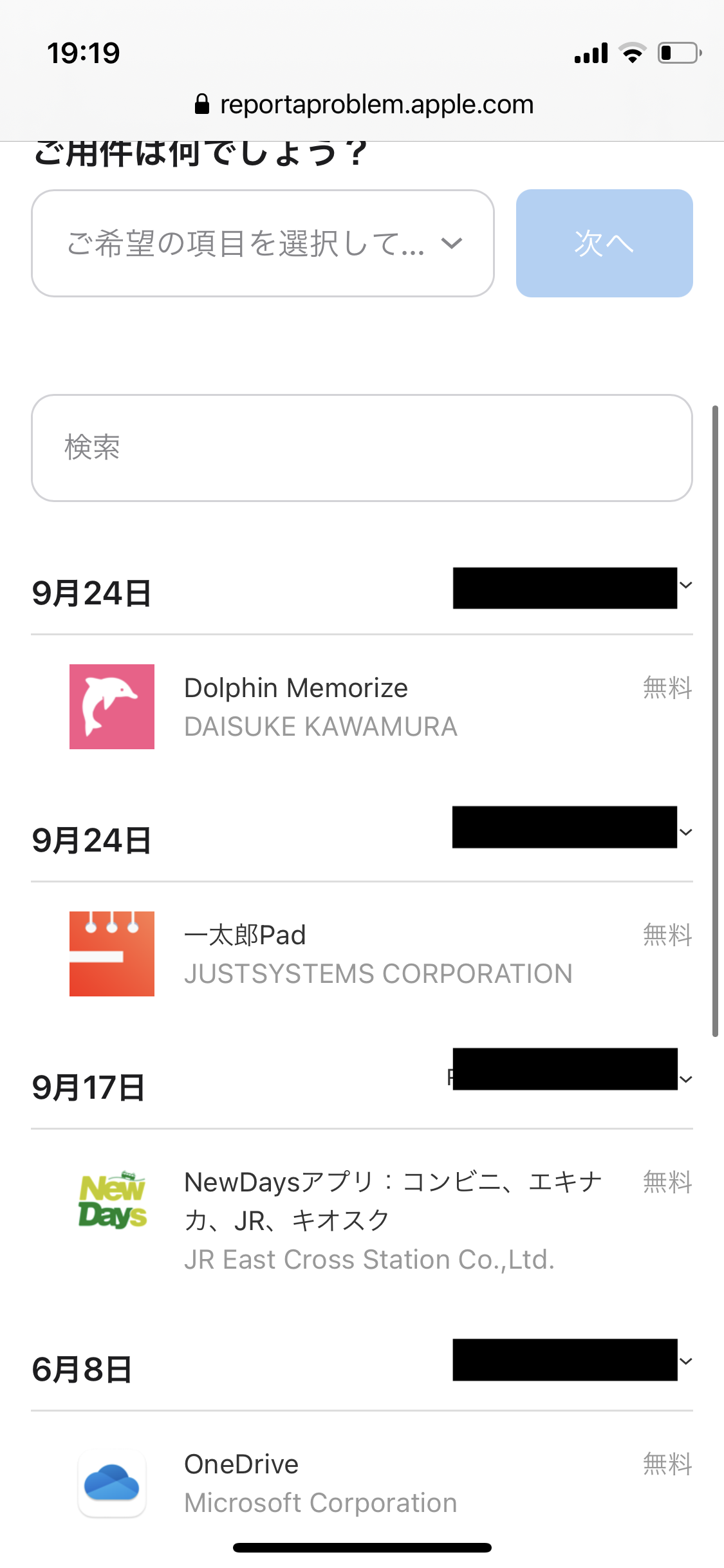Viewport: 724px width, 1568px height.
Task: Open the NewDaysアプリ purchase entry
Action: (393, 1219)
